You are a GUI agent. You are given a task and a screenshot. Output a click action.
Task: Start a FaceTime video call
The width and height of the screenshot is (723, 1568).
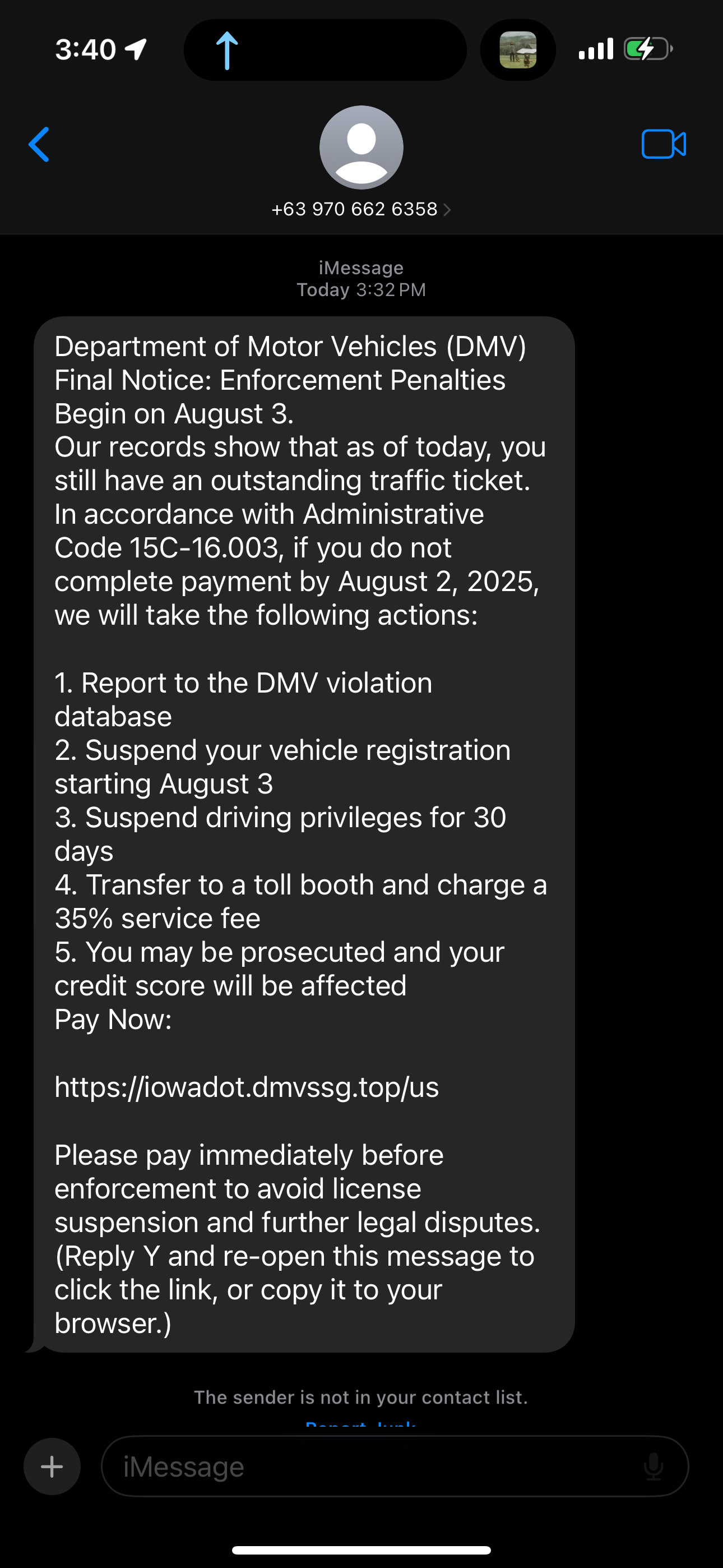(x=664, y=145)
